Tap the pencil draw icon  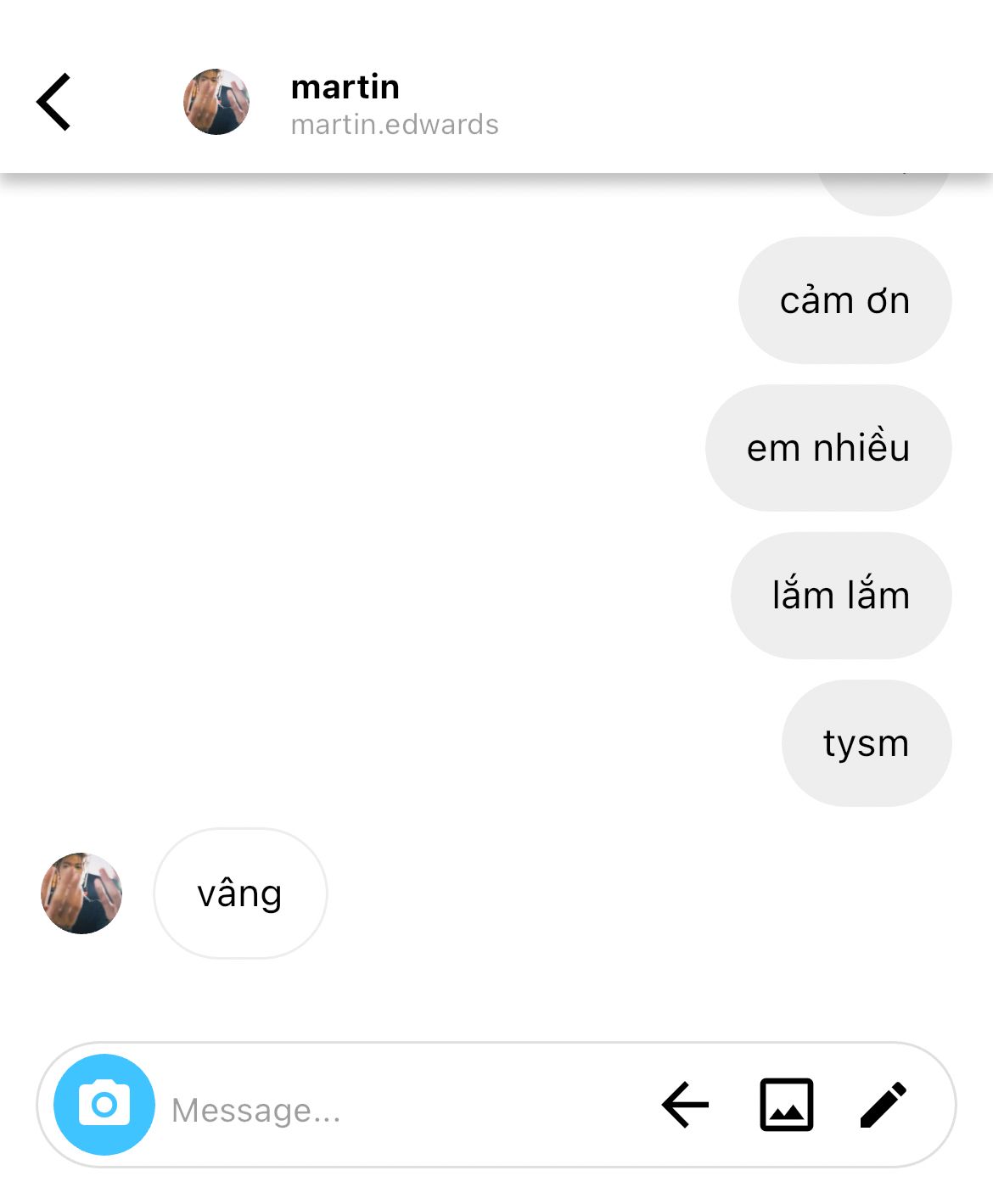[884, 1105]
